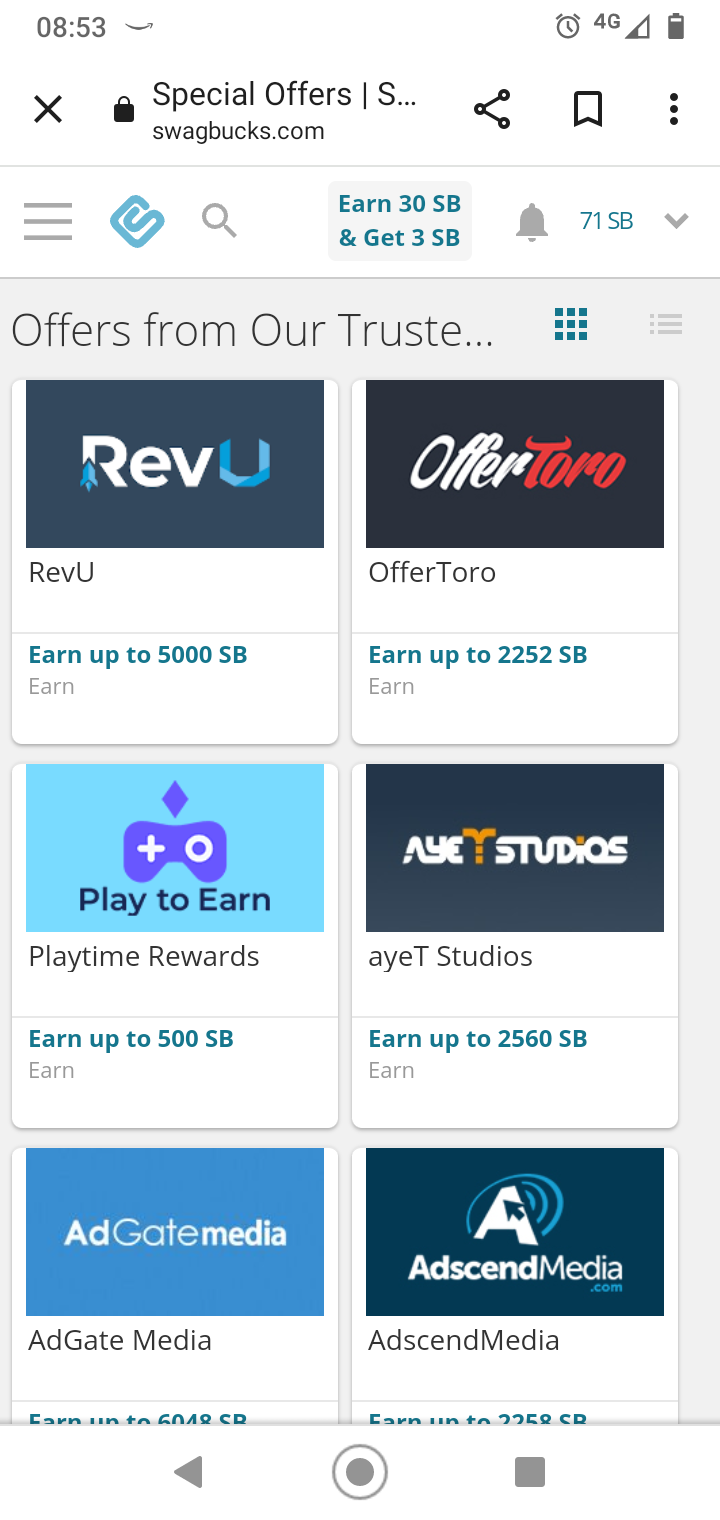
Task: Open the browser overflow menu
Action: (x=674, y=109)
